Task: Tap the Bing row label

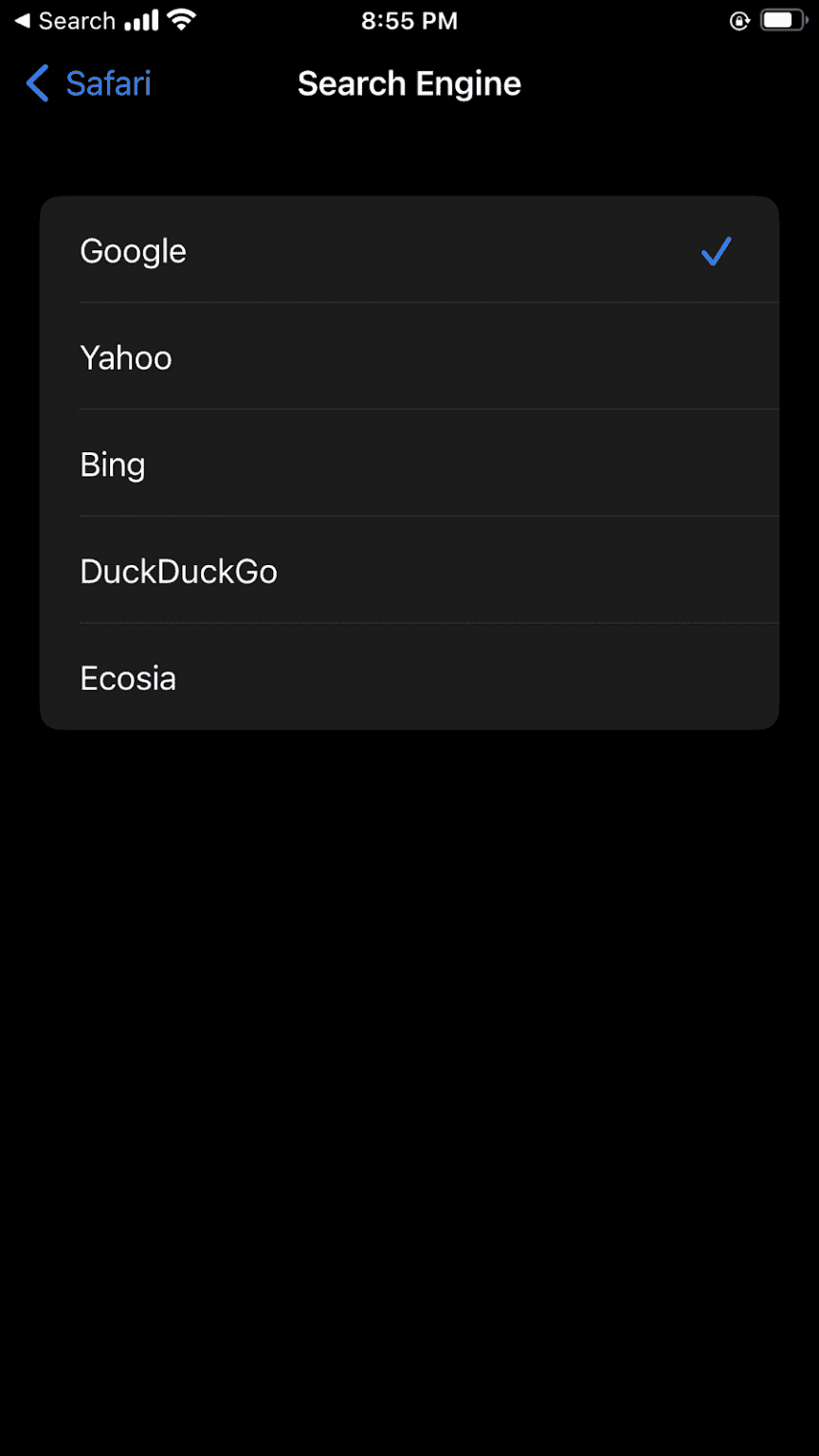Action: click(x=112, y=464)
